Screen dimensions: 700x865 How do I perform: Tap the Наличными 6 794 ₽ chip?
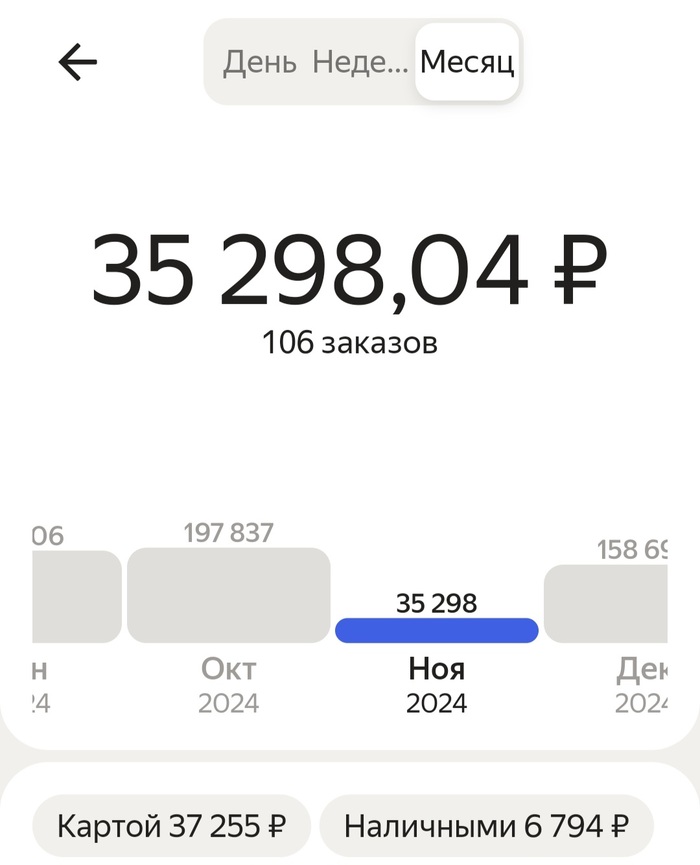click(486, 827)
